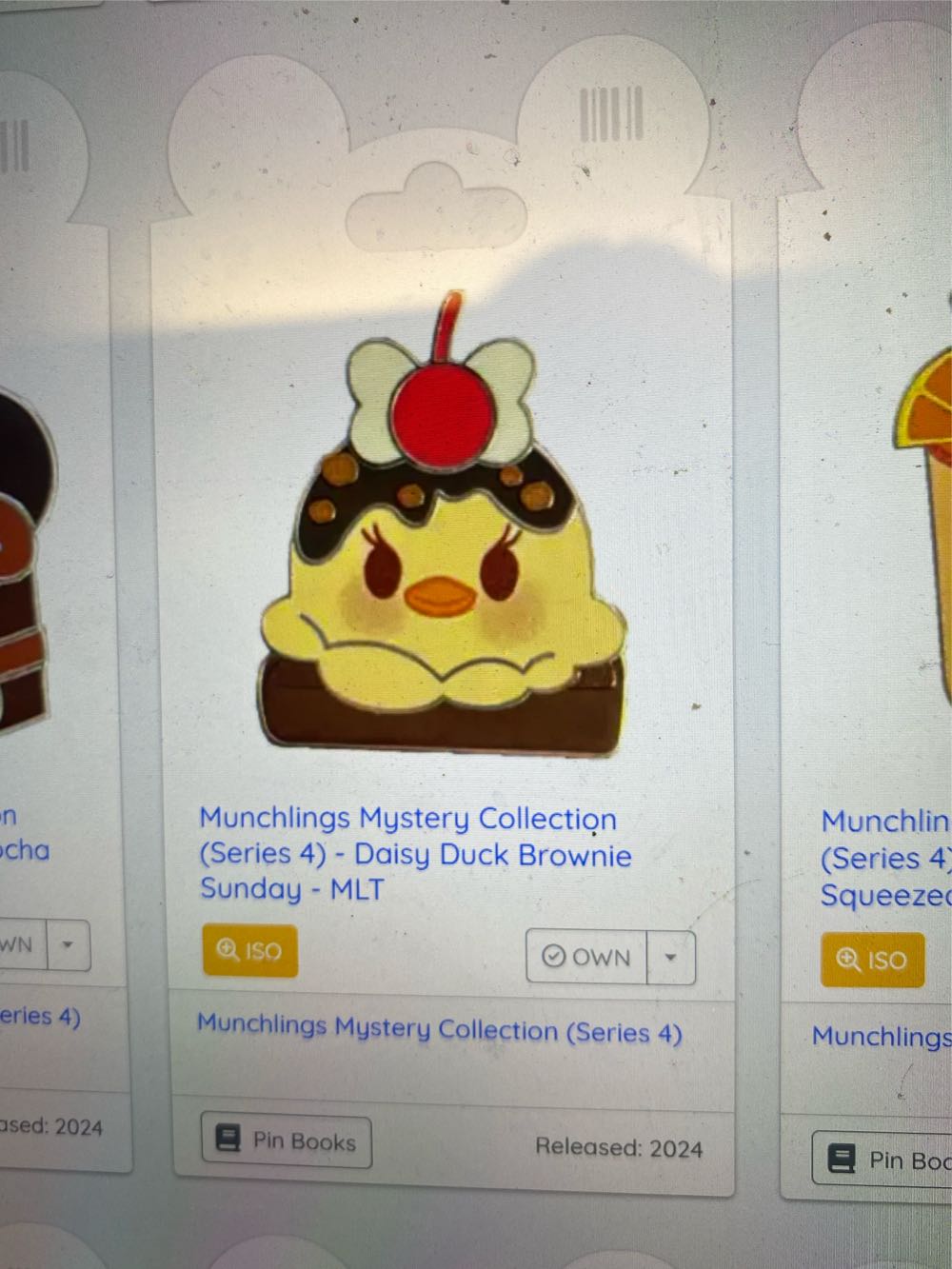Mark Daisy Duck pin as ISO
Image resolution: width=952 pixels, height=1269 pixels.
(249, 950)
